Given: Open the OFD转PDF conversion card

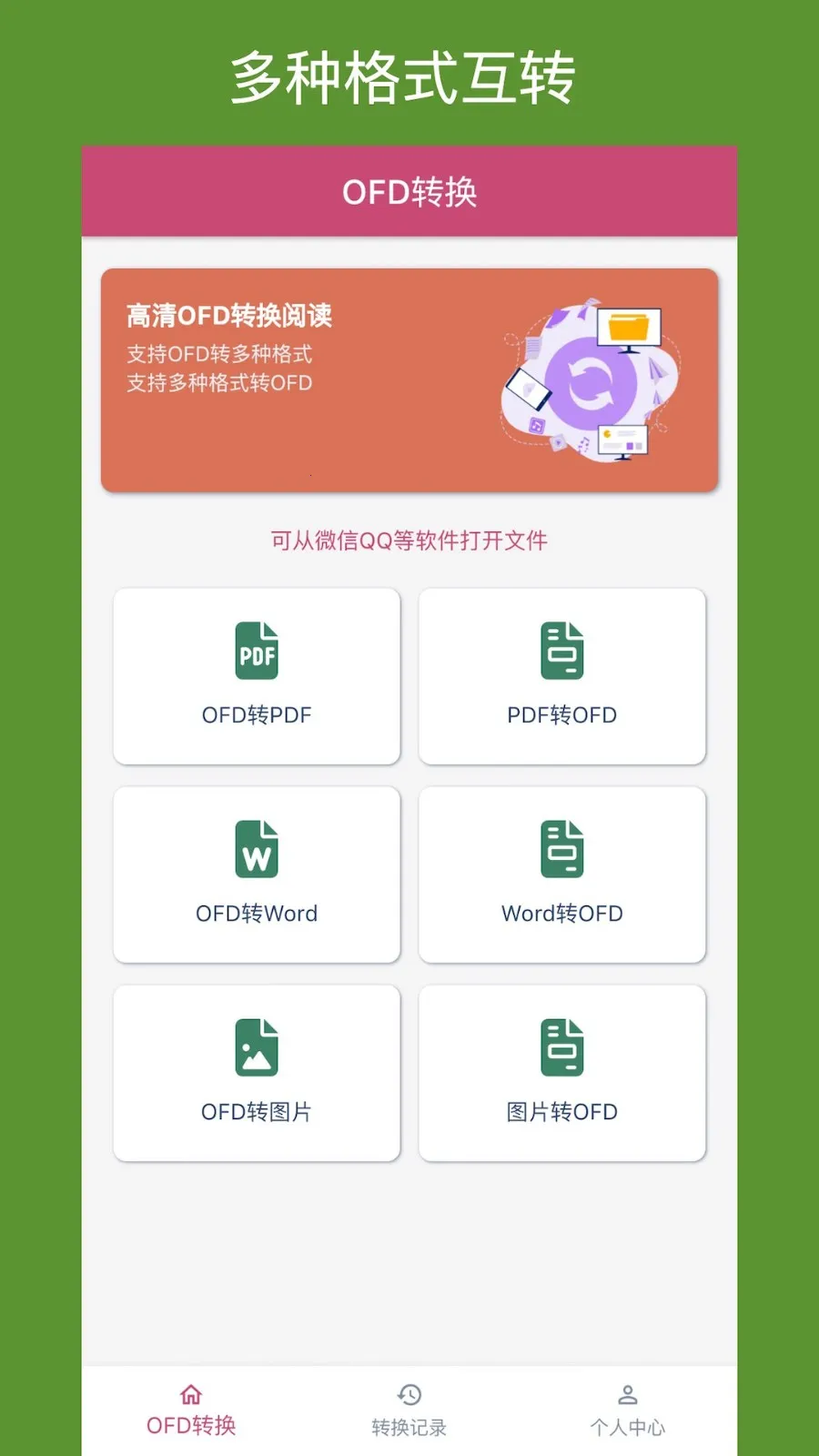Looking at the screenshot, I should pos(256,676).
